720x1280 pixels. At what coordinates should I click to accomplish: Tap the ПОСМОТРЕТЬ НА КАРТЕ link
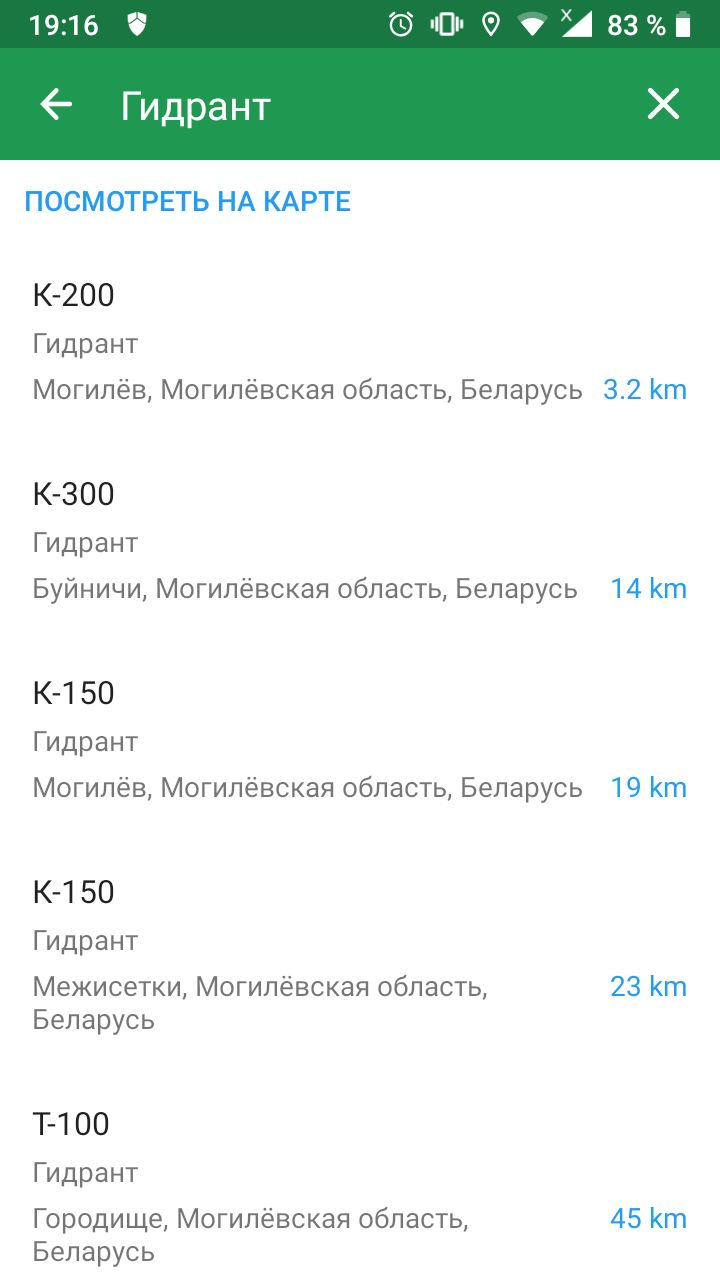(x=188, y=202)
